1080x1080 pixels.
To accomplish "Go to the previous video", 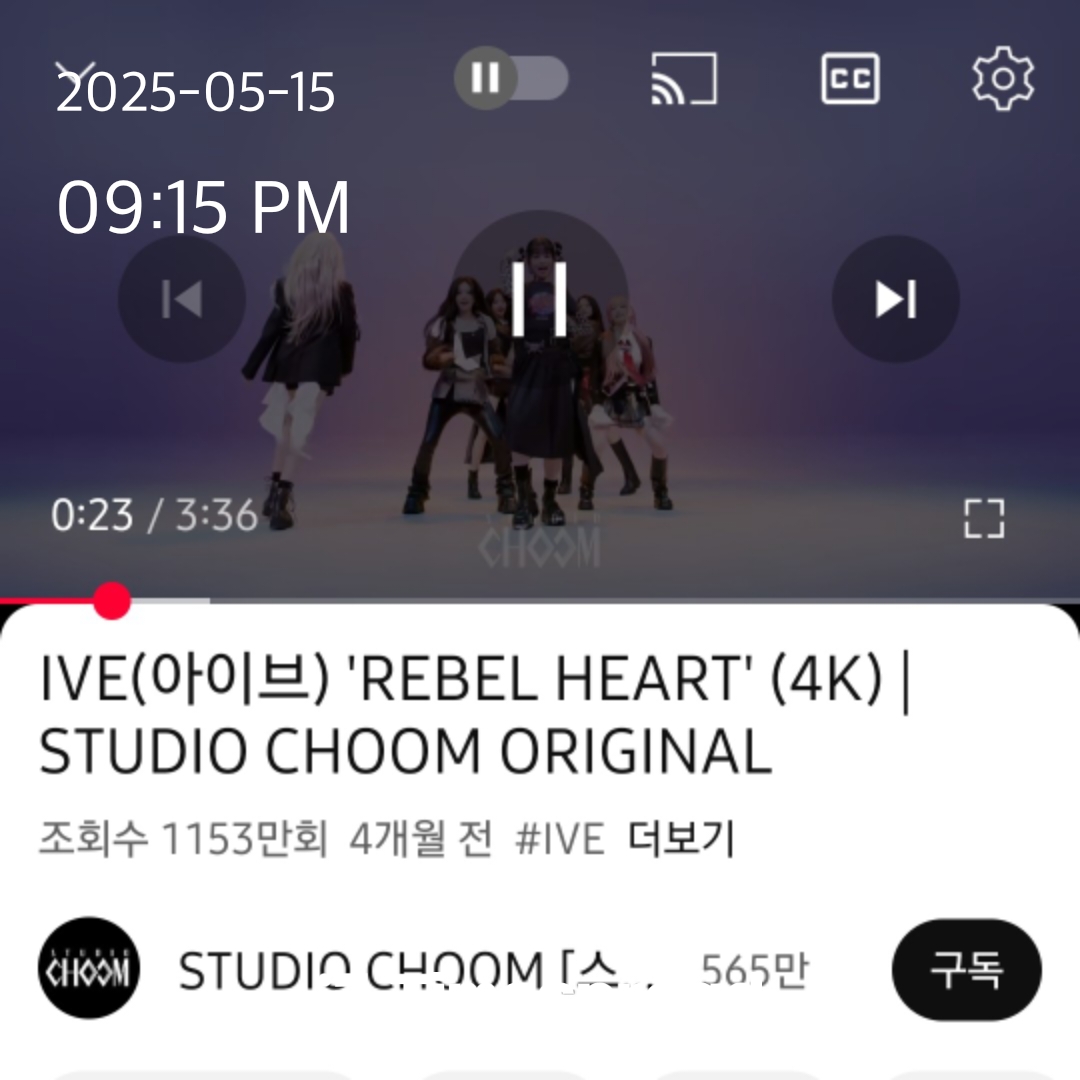I will [x=182, y=298].
